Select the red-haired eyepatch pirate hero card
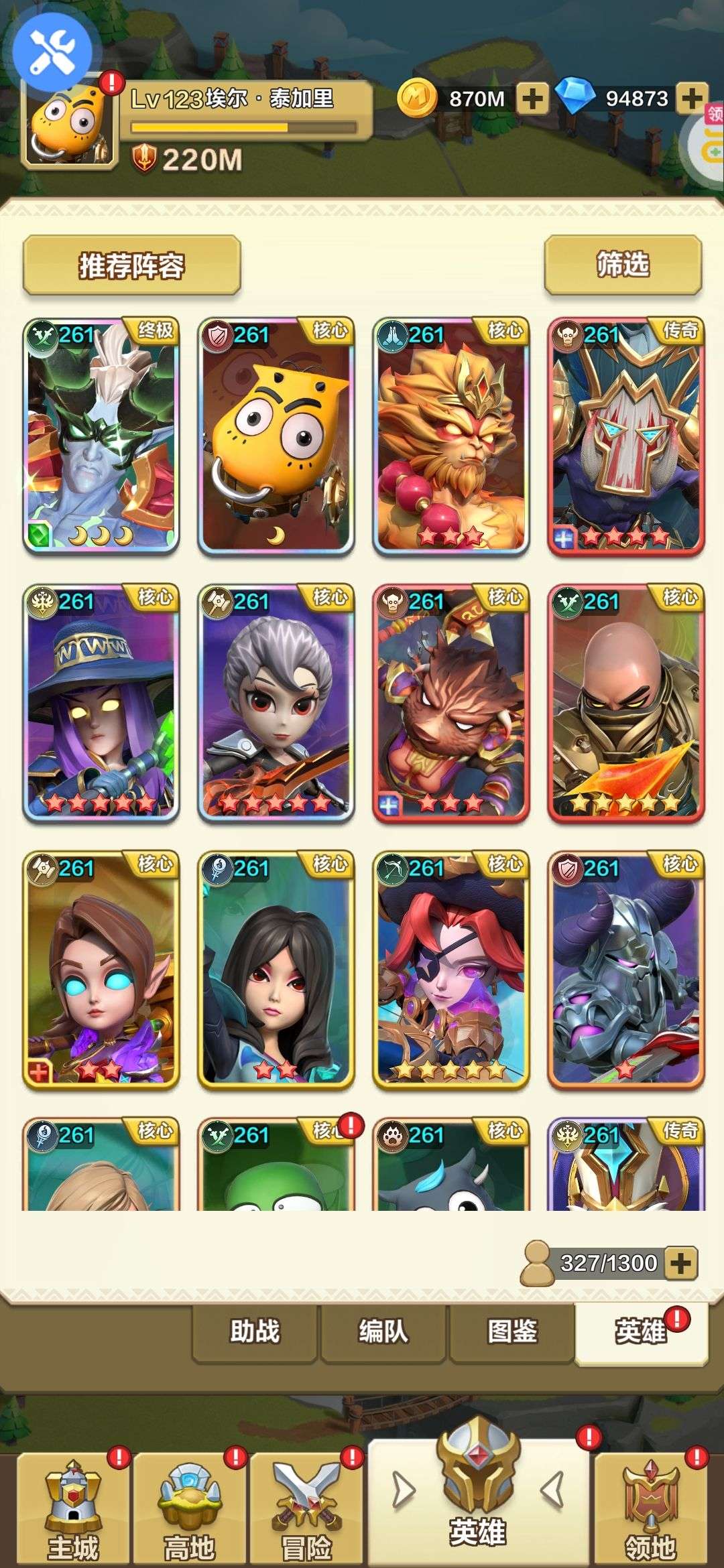 click(451, 970)
